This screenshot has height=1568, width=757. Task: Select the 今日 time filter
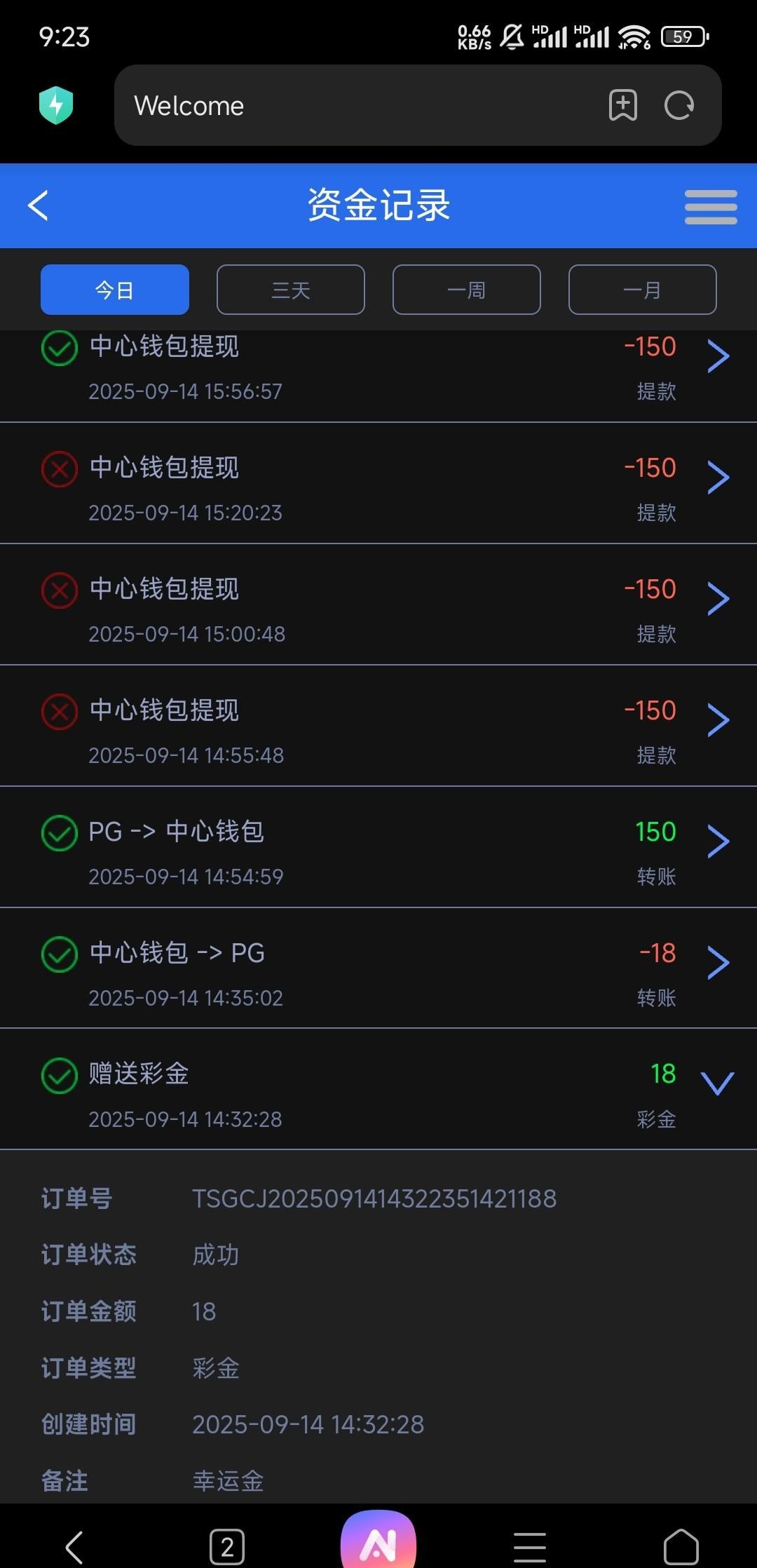point(114,289)
